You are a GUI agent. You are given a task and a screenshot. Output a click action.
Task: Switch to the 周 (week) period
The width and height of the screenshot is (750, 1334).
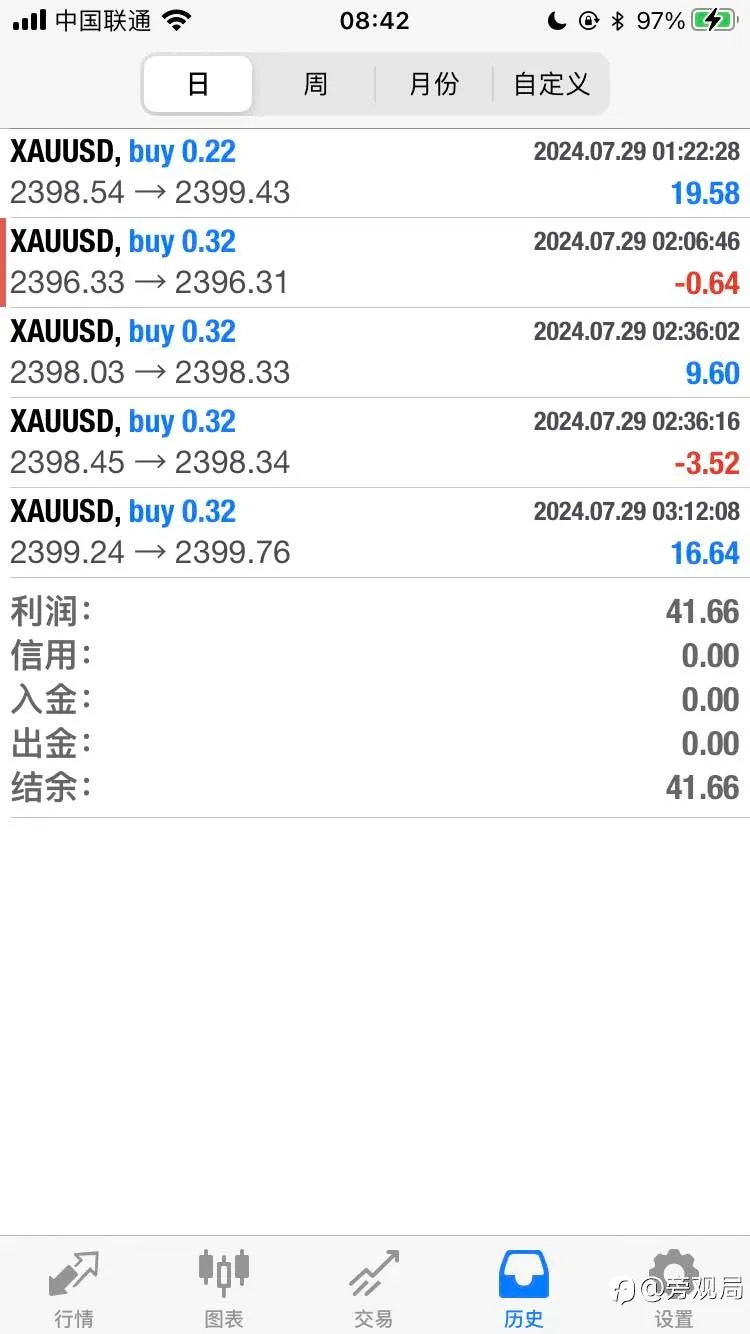click(315, 84)
